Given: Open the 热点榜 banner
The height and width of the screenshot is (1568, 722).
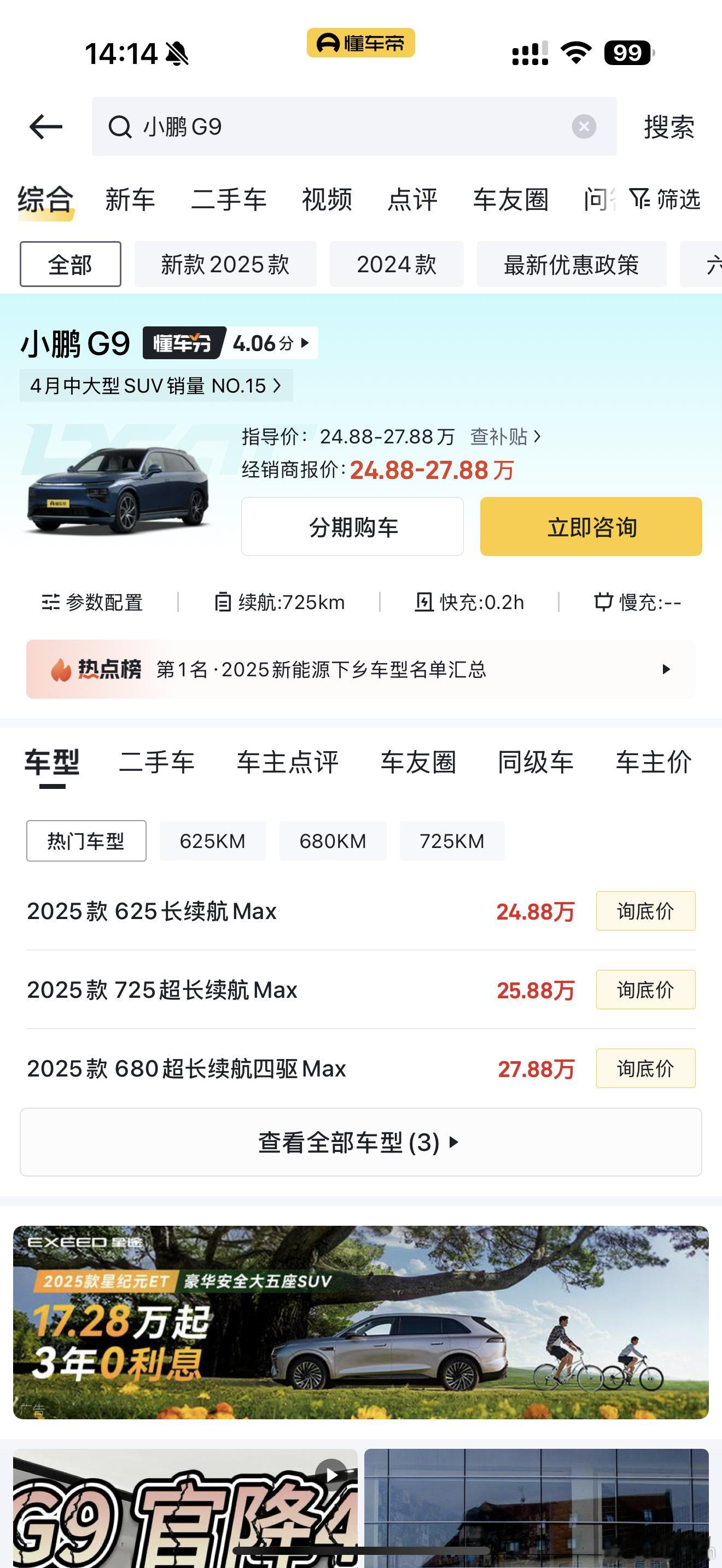Looking at the screenshot, I should click(x=360, y=669).
